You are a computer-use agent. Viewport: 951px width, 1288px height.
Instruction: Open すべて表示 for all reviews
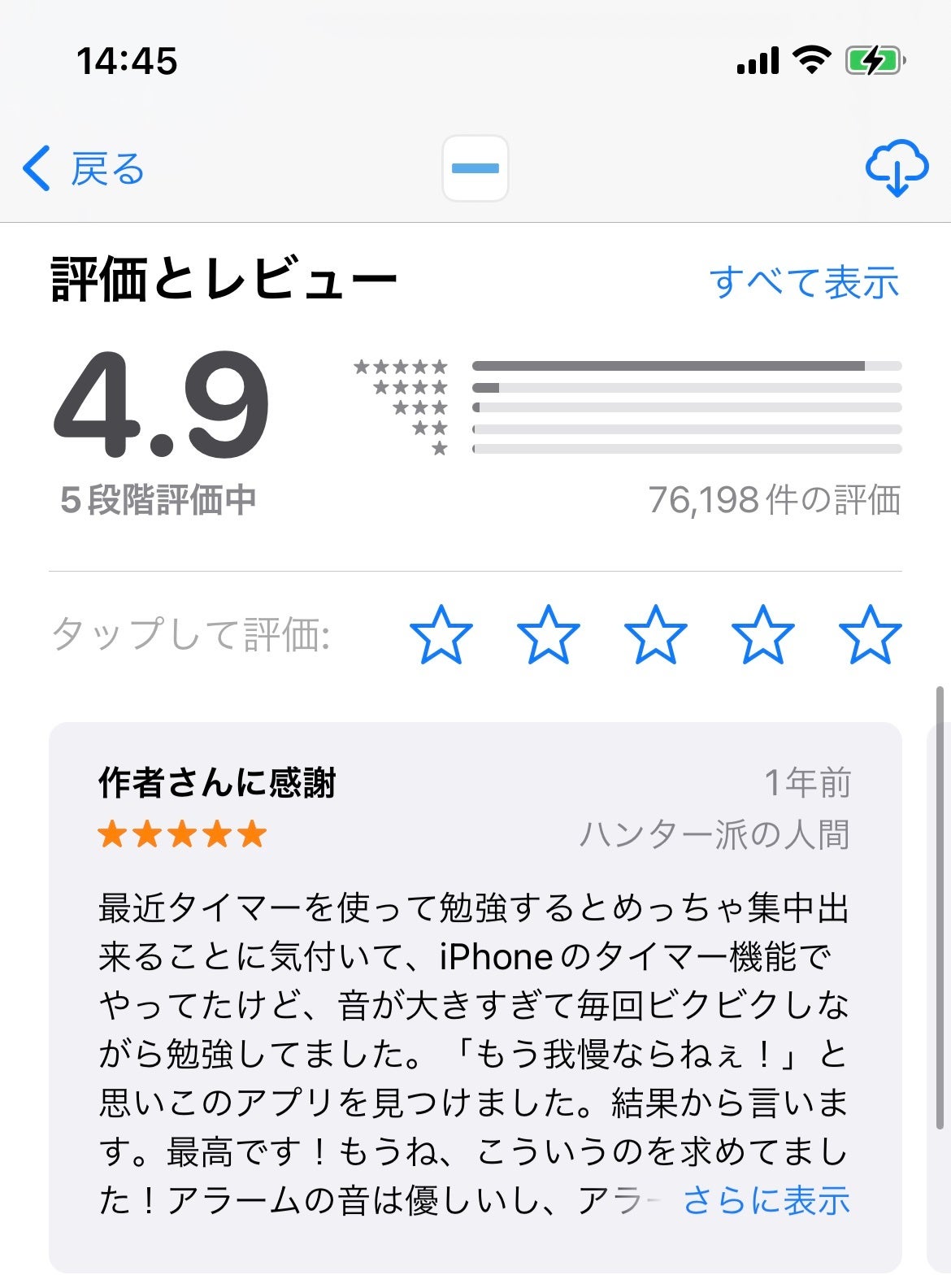tap(804, 283)
